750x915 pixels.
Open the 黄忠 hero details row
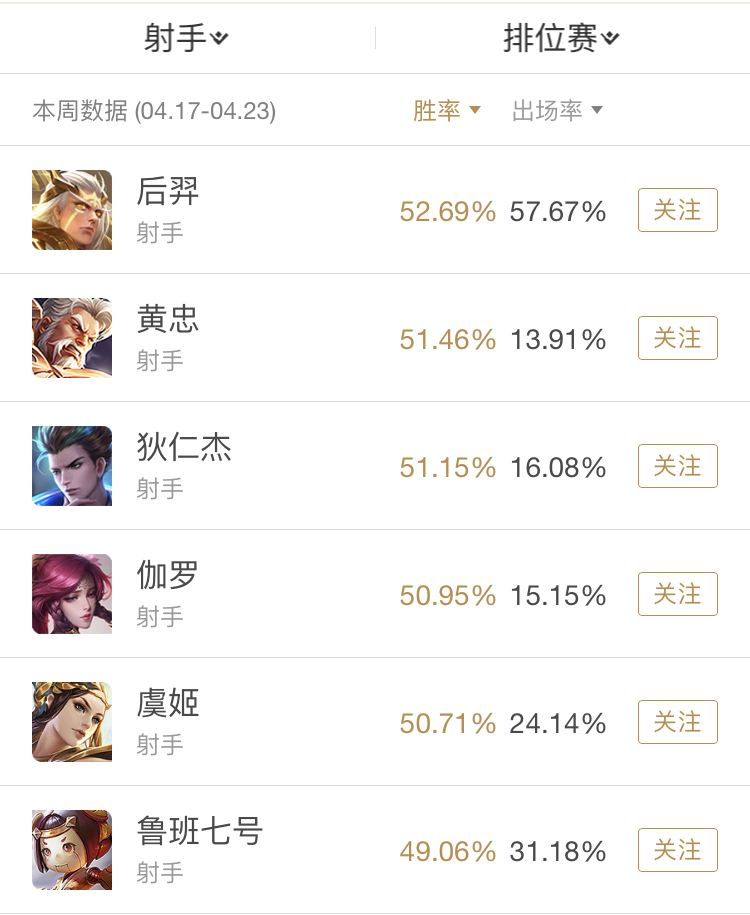click(x=168, y=338)
